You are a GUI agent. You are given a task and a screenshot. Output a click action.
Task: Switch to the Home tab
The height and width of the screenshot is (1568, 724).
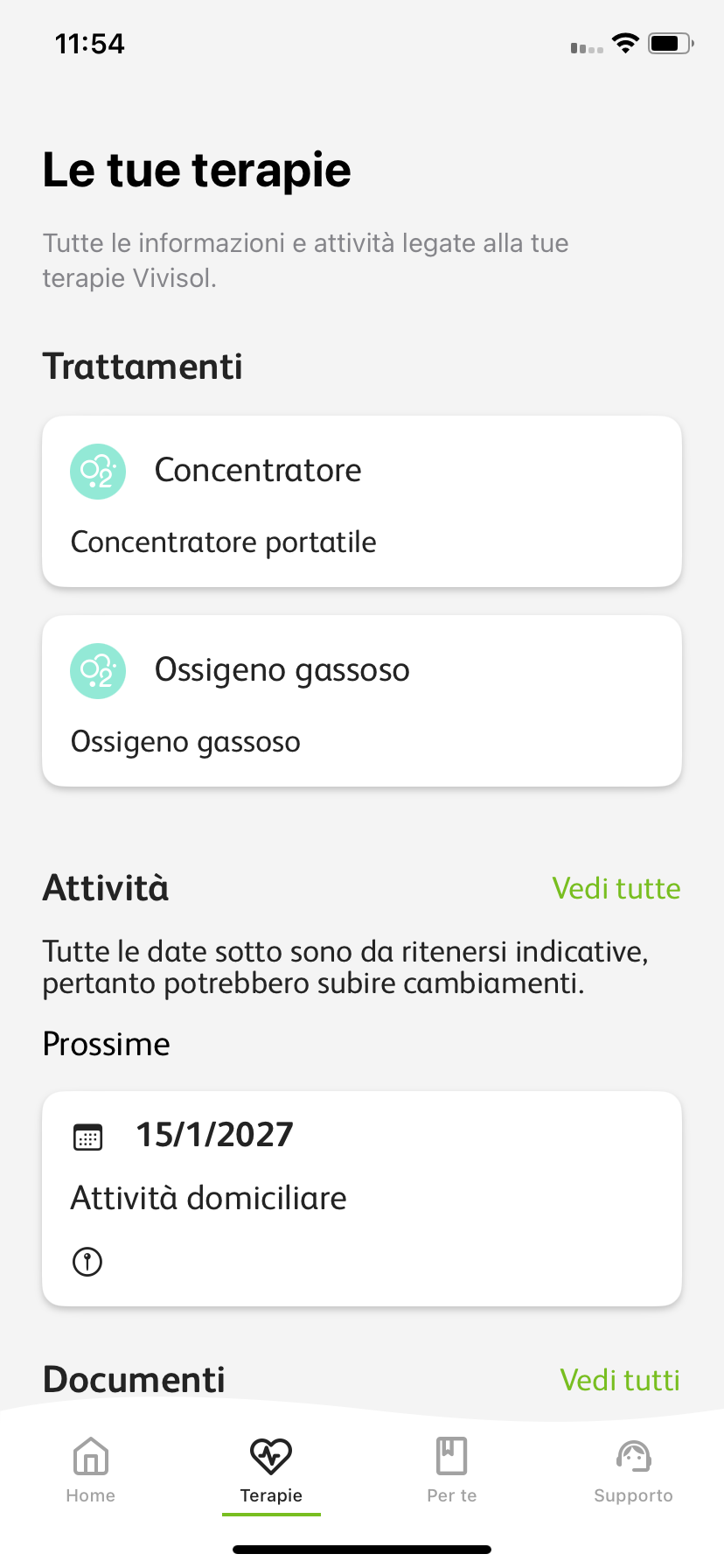91,1470
